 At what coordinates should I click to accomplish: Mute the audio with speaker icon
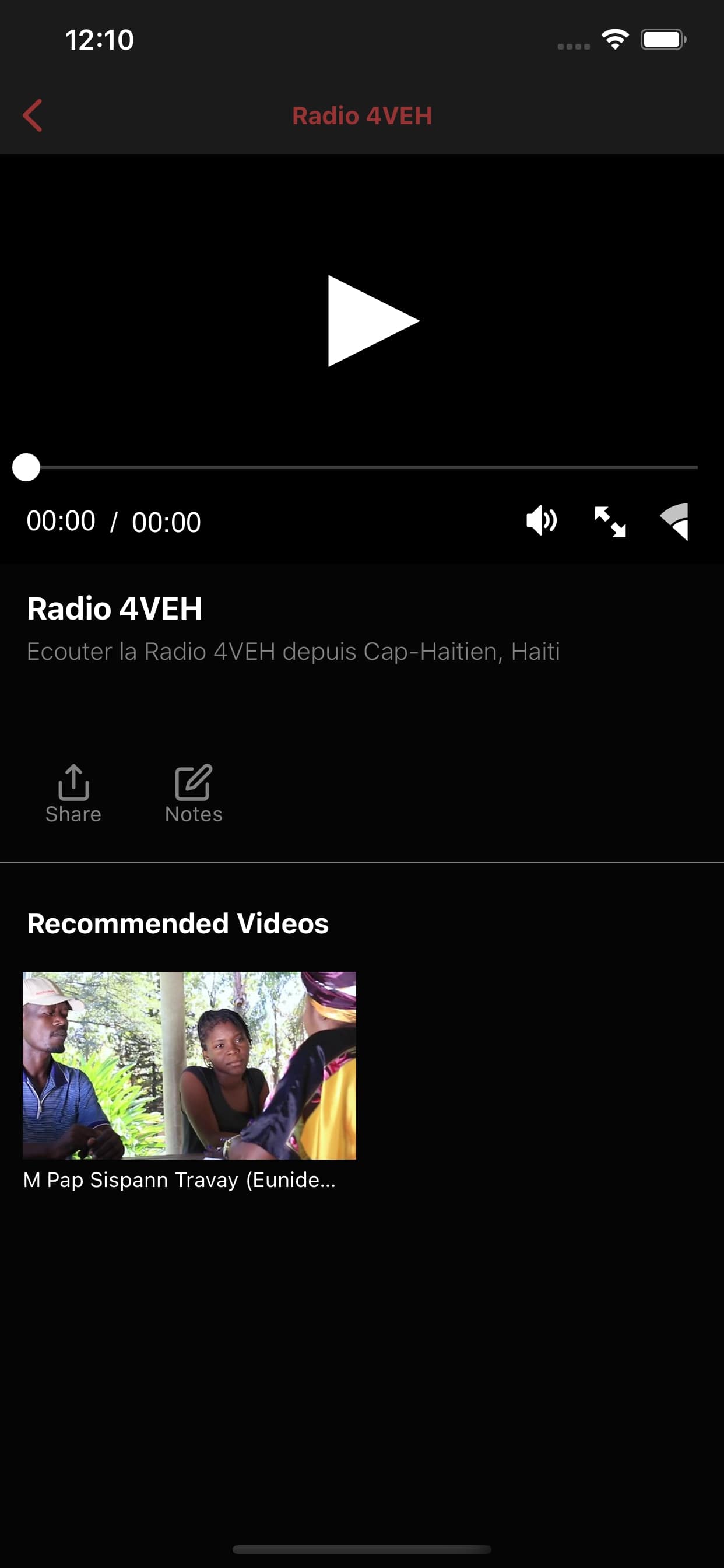coord(541,521)
